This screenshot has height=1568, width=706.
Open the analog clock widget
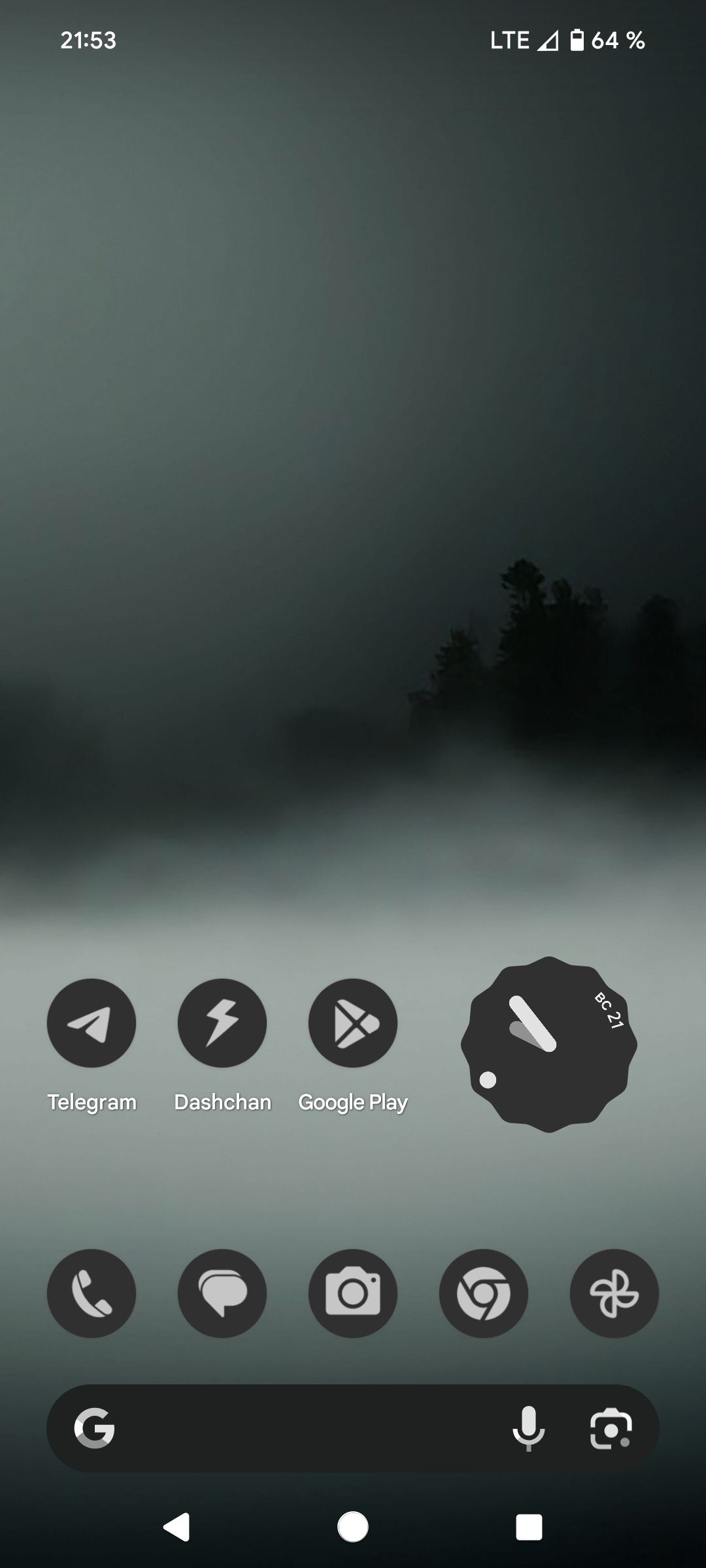[549, 1044]
